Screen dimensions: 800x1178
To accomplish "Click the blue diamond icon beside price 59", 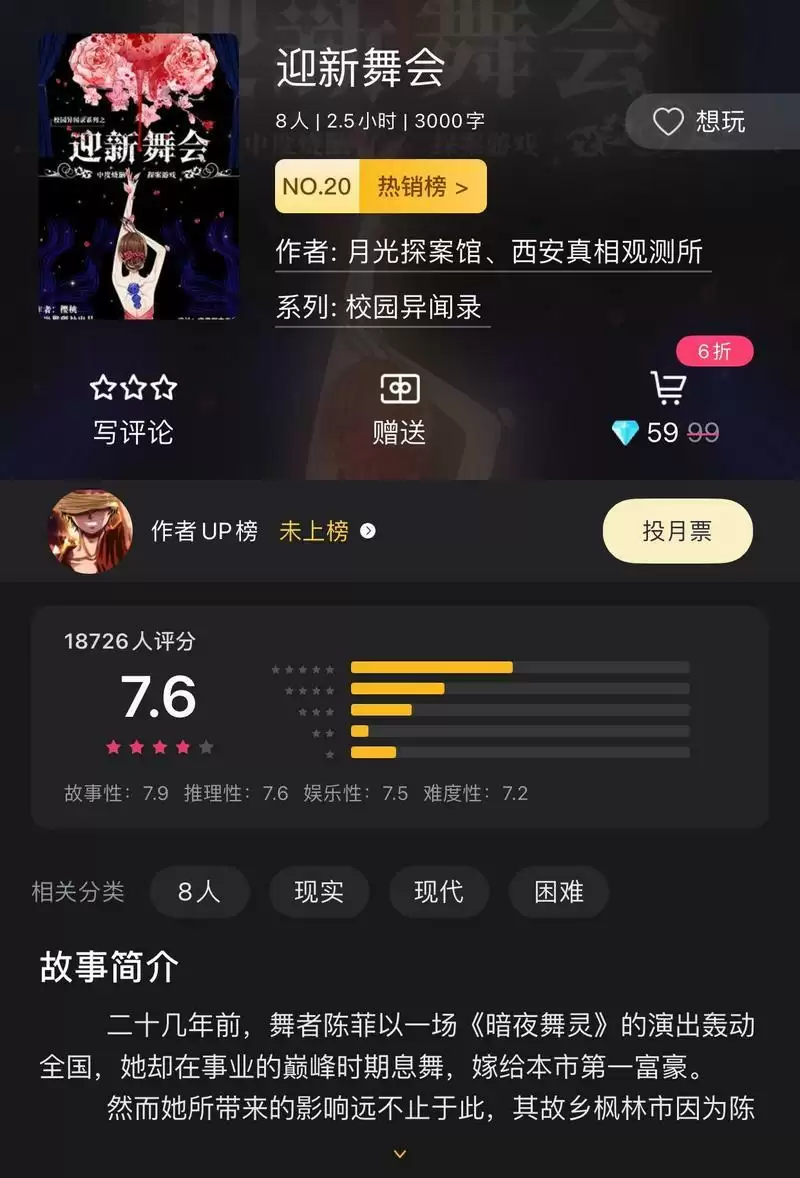I will [626, 432].
